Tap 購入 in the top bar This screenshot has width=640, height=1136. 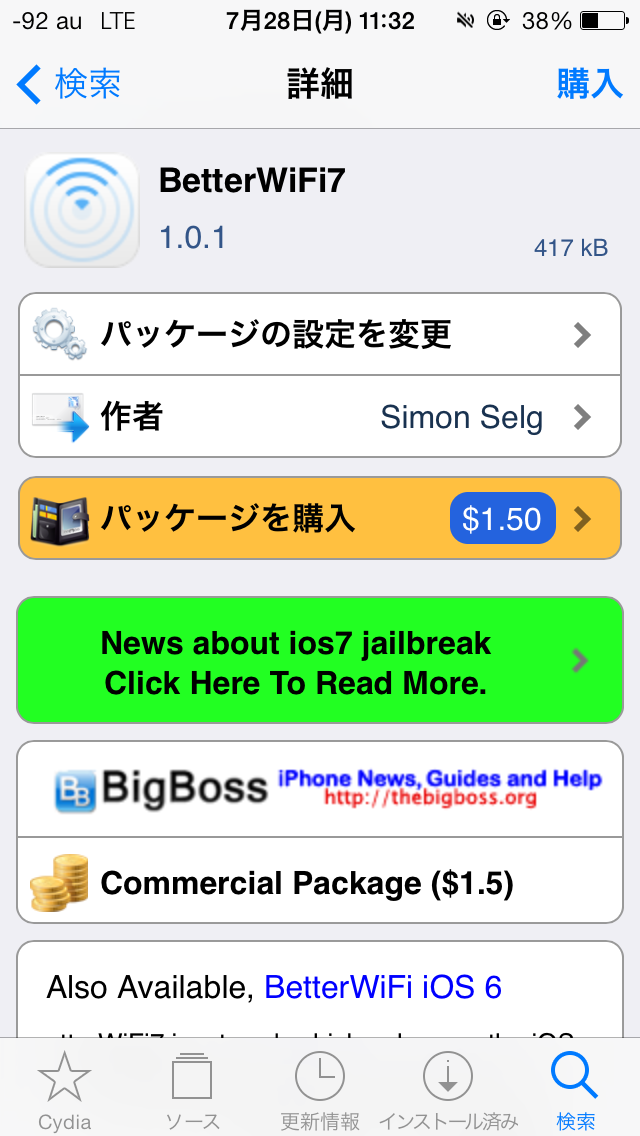tap(589, 84)
